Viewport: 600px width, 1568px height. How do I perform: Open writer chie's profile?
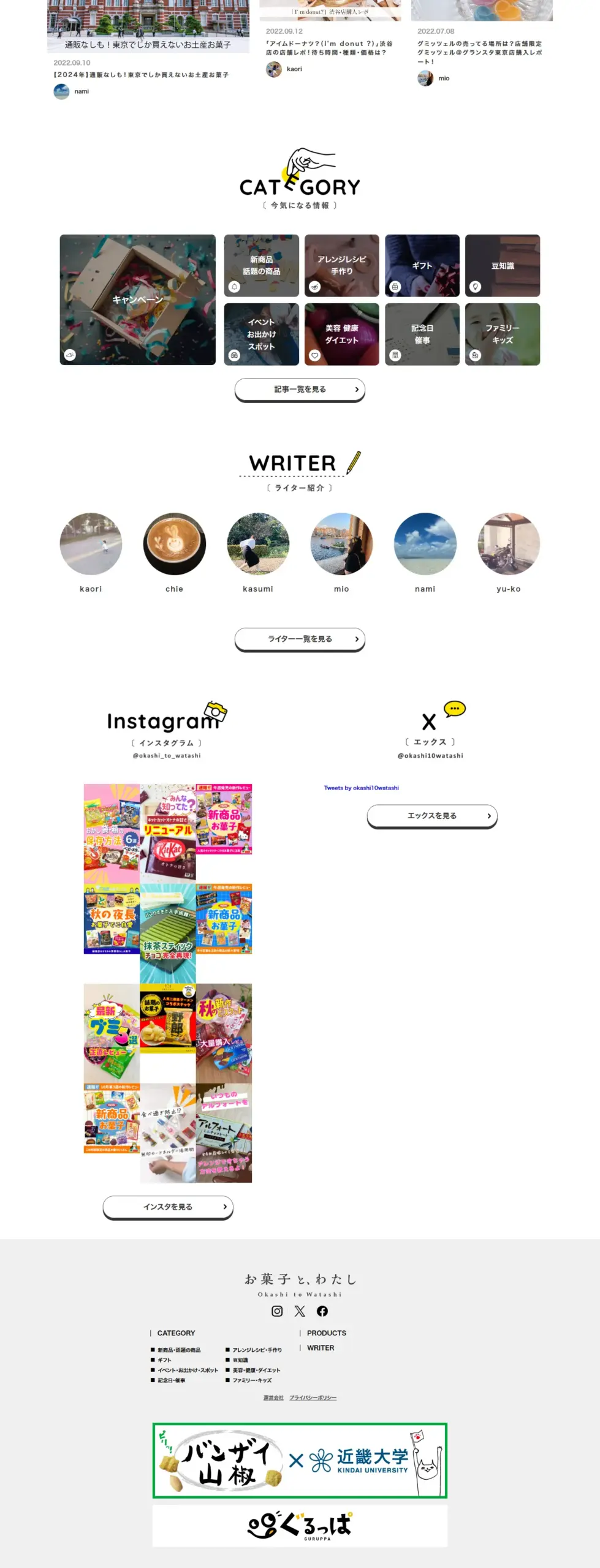(x=174, y=544)
